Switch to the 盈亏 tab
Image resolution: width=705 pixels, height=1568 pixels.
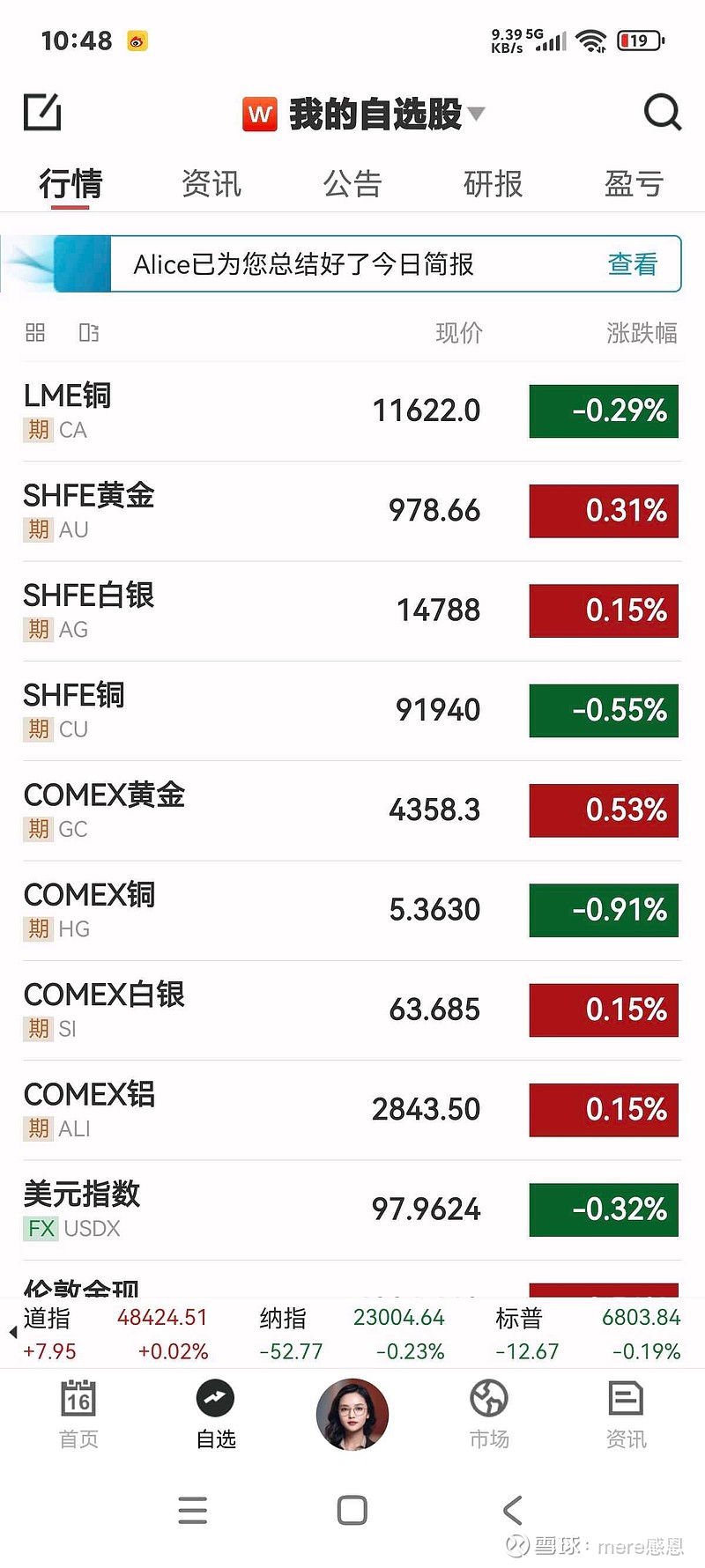(634, 183)
